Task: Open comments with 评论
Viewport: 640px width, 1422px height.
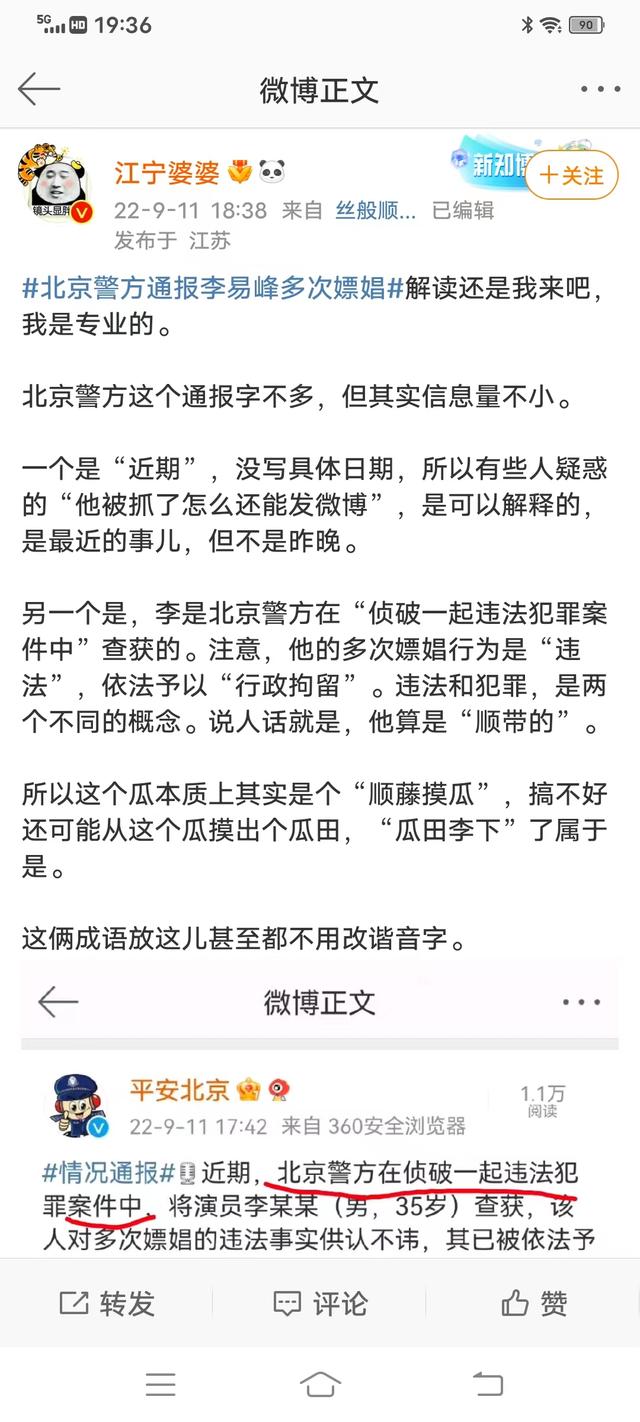Action: [320, 1303]
